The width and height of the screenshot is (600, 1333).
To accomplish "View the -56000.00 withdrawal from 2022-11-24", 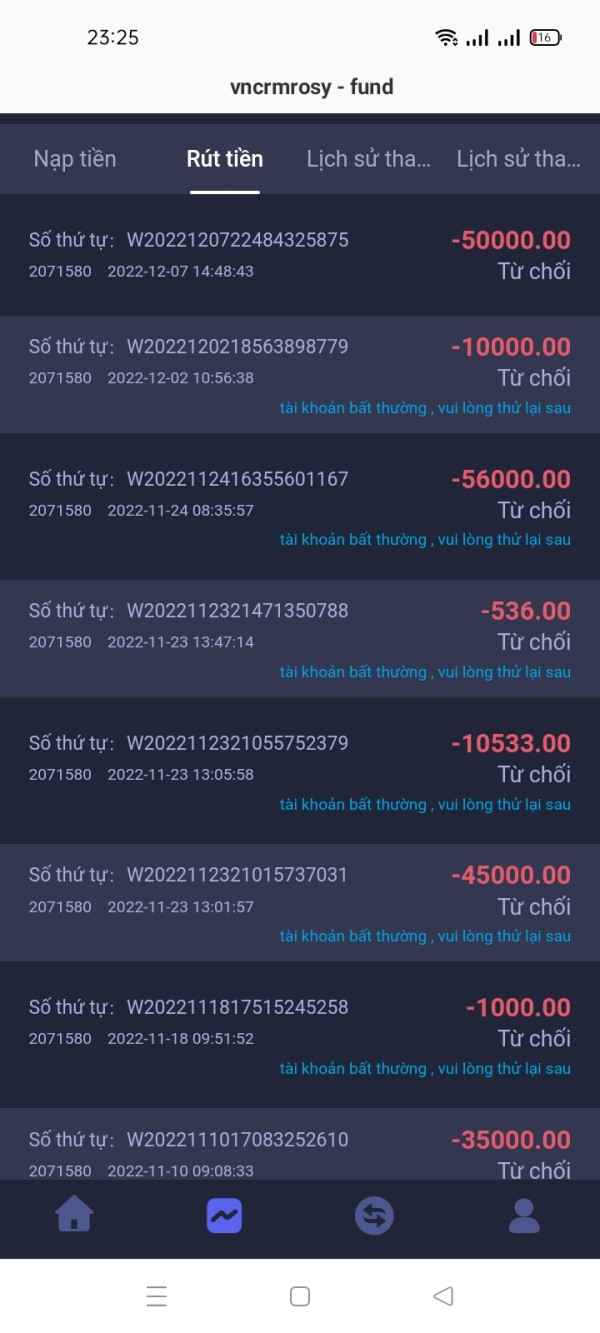I will coord(300,506).
